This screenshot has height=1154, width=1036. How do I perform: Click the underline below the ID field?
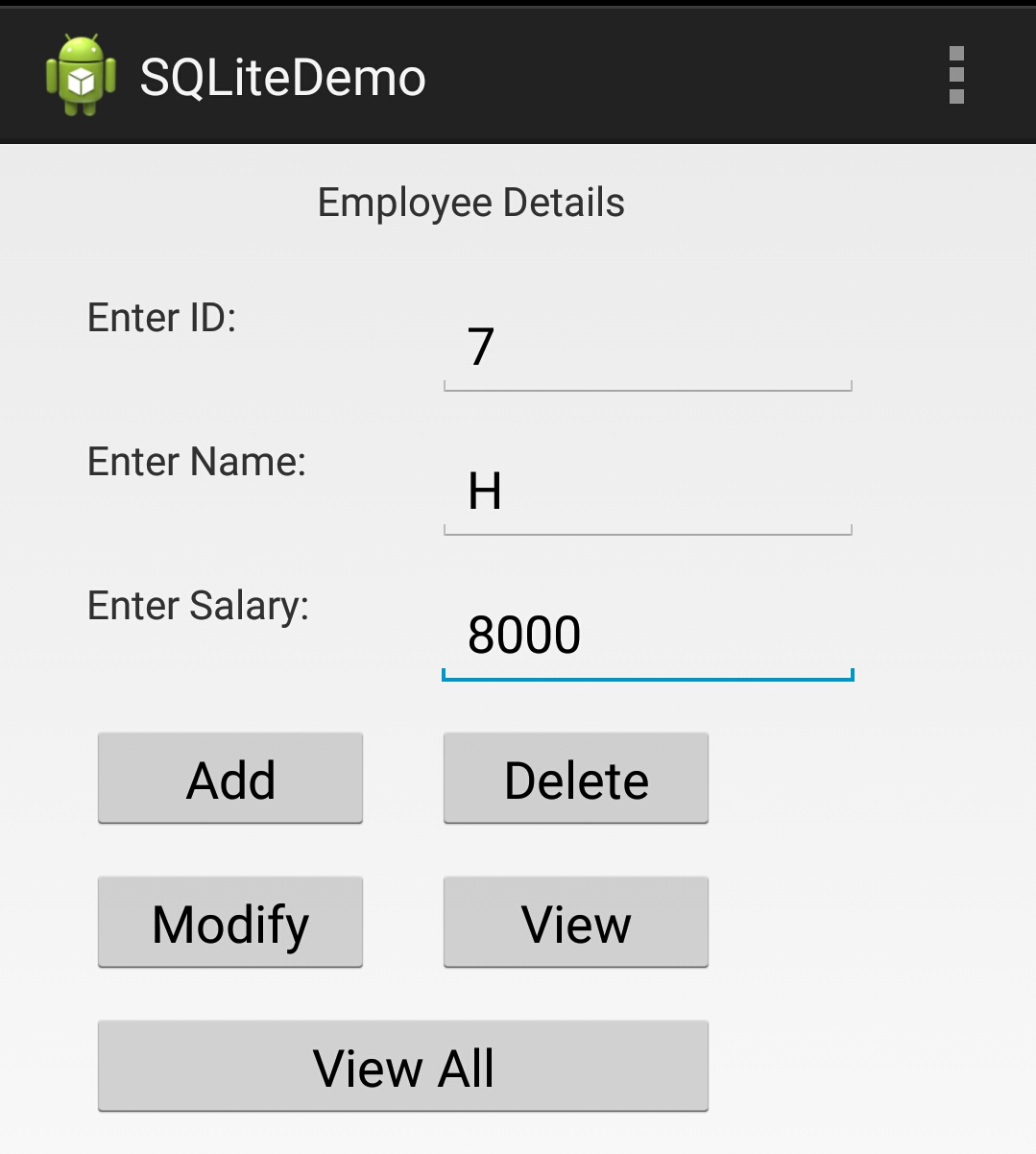pyautogui.click(x=647, y=387)
